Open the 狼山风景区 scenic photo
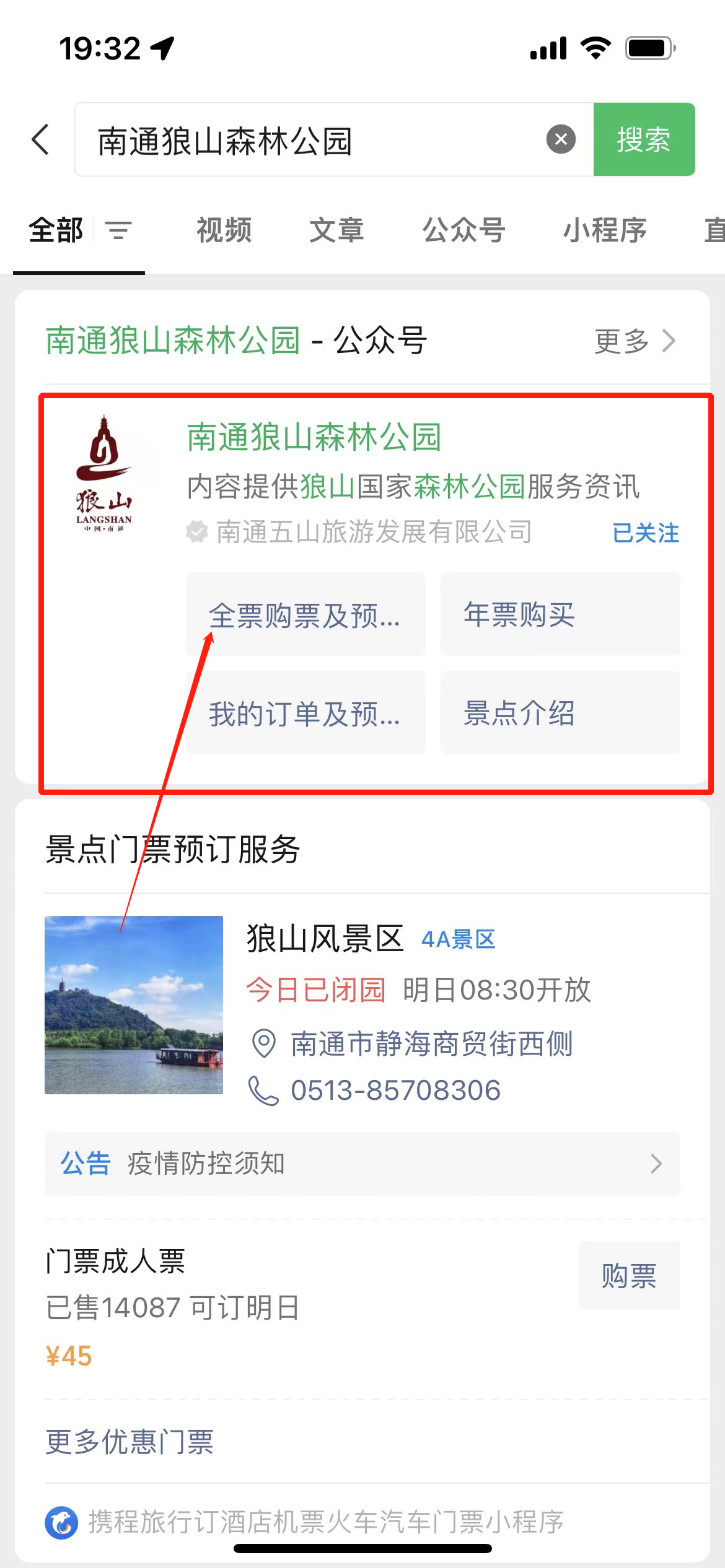Screen dimensions: 725x1568 (134, 1004)
